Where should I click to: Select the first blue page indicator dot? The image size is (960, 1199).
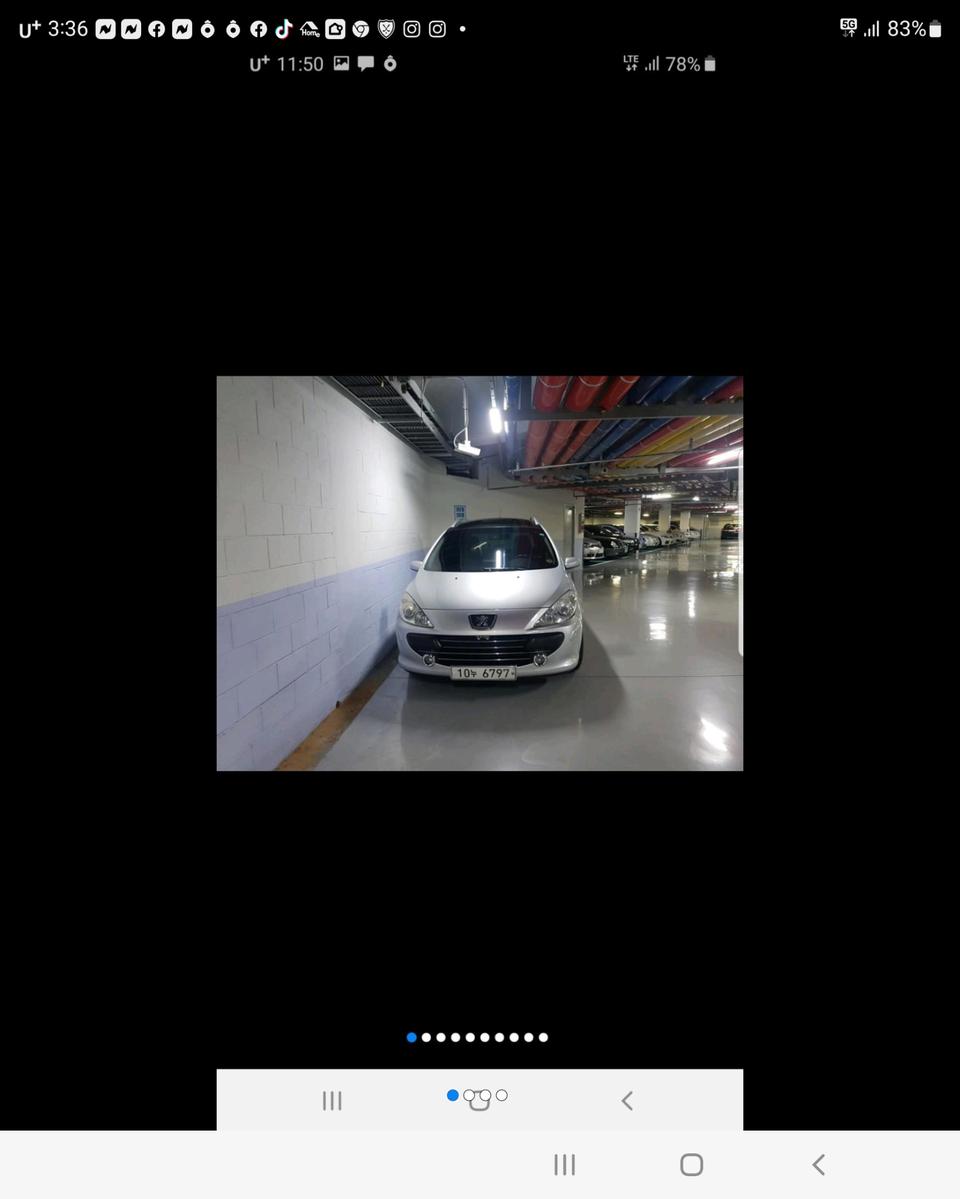coord(412,1037)
